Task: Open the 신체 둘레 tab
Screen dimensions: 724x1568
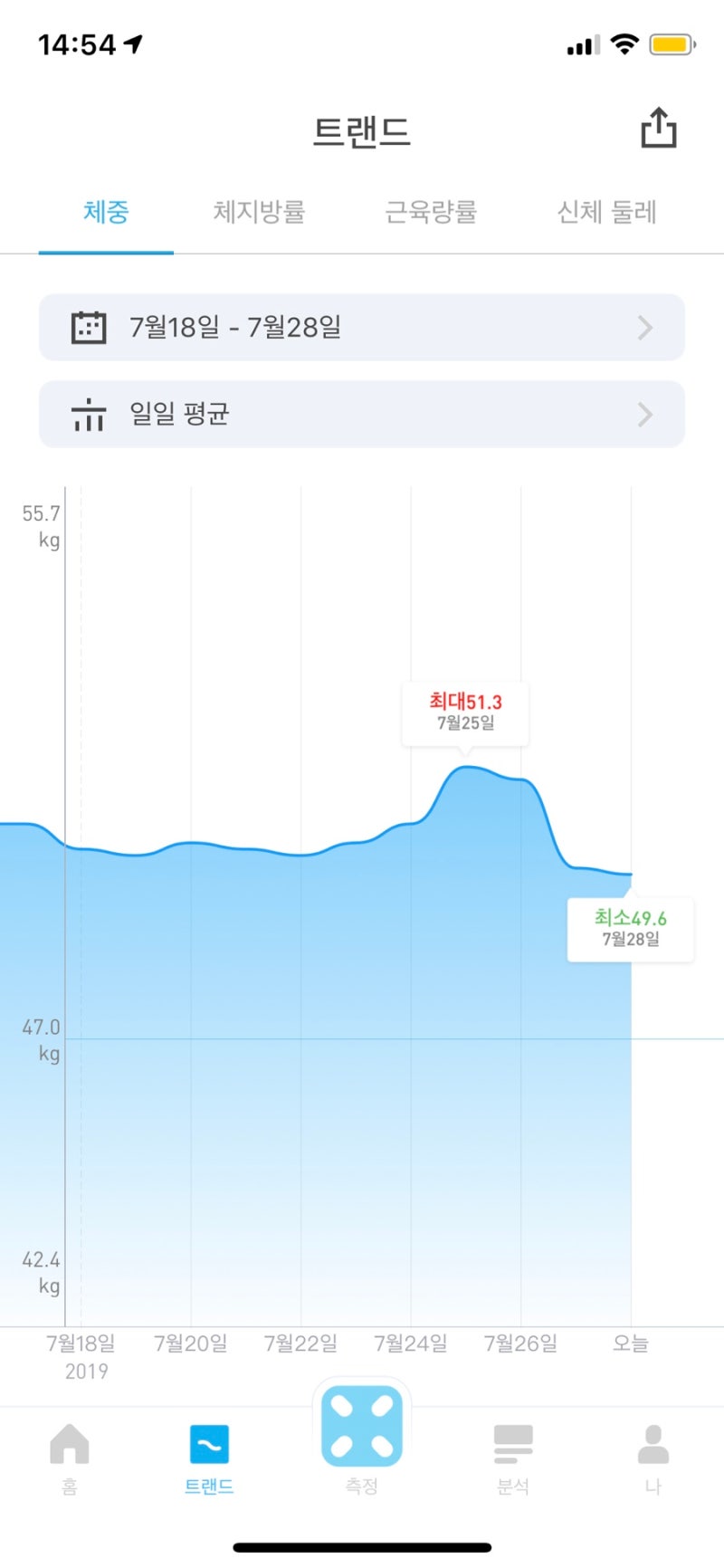Action: click(606, 212)
